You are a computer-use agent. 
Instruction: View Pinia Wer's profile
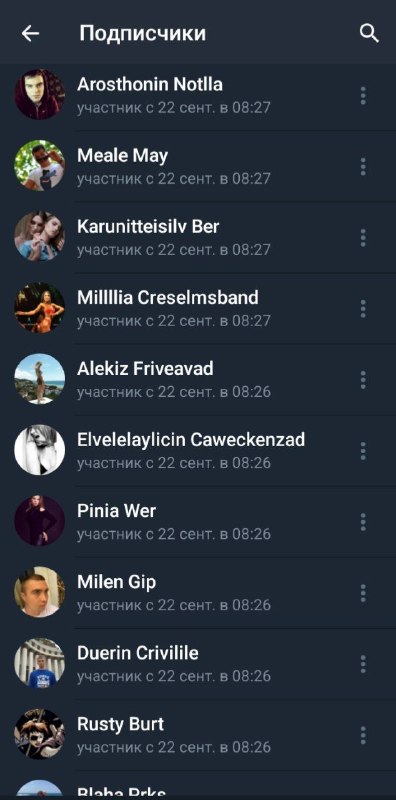tap(198, 521)
